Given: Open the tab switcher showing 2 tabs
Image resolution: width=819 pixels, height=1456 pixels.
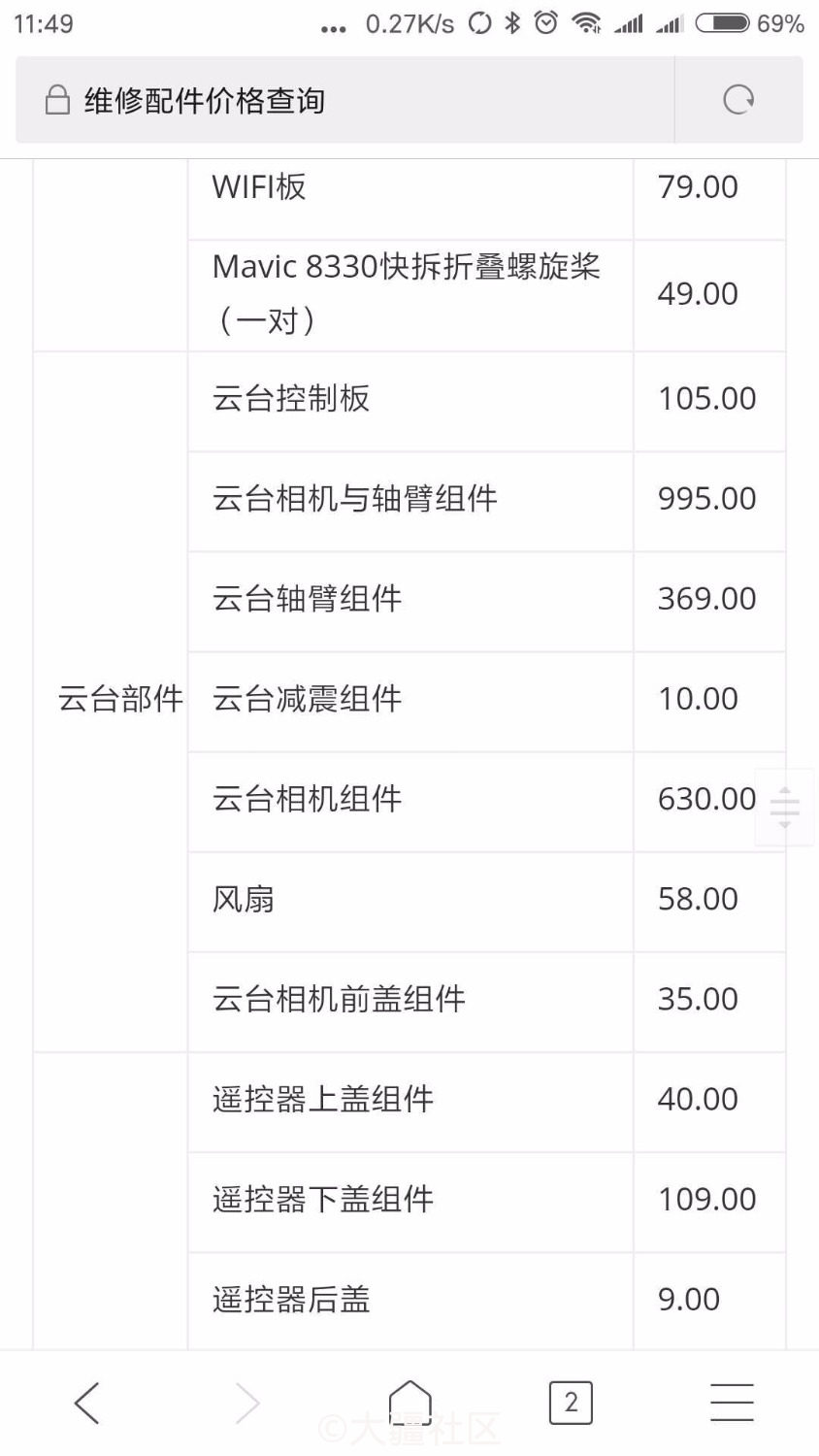Looking at the screenshot, I should point(571,1403).
